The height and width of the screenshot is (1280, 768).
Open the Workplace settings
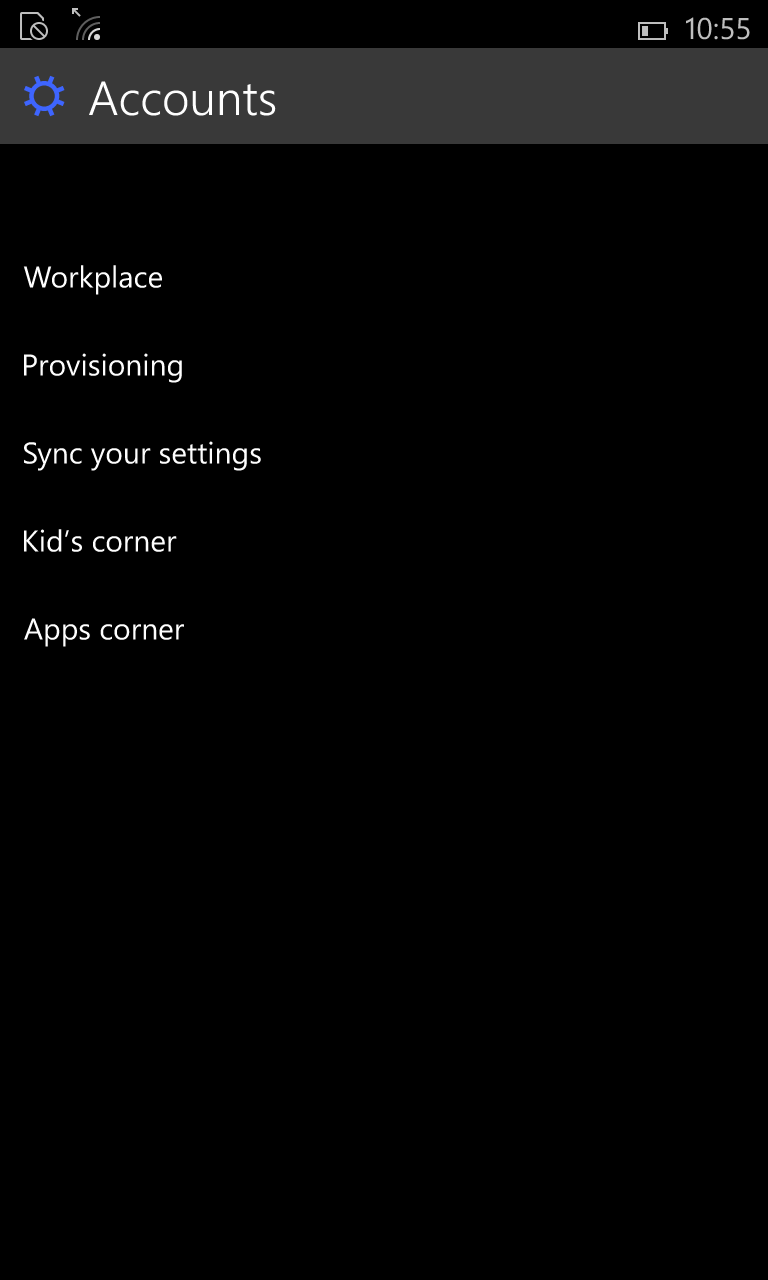click(x=93, y=277)
